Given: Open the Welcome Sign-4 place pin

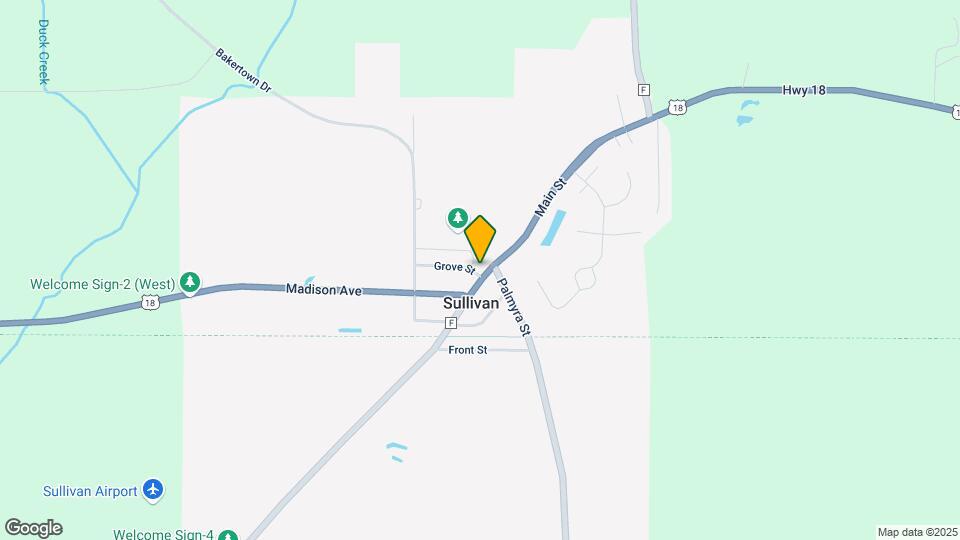Looking at the screenshot, I should (x=228, y=535).
